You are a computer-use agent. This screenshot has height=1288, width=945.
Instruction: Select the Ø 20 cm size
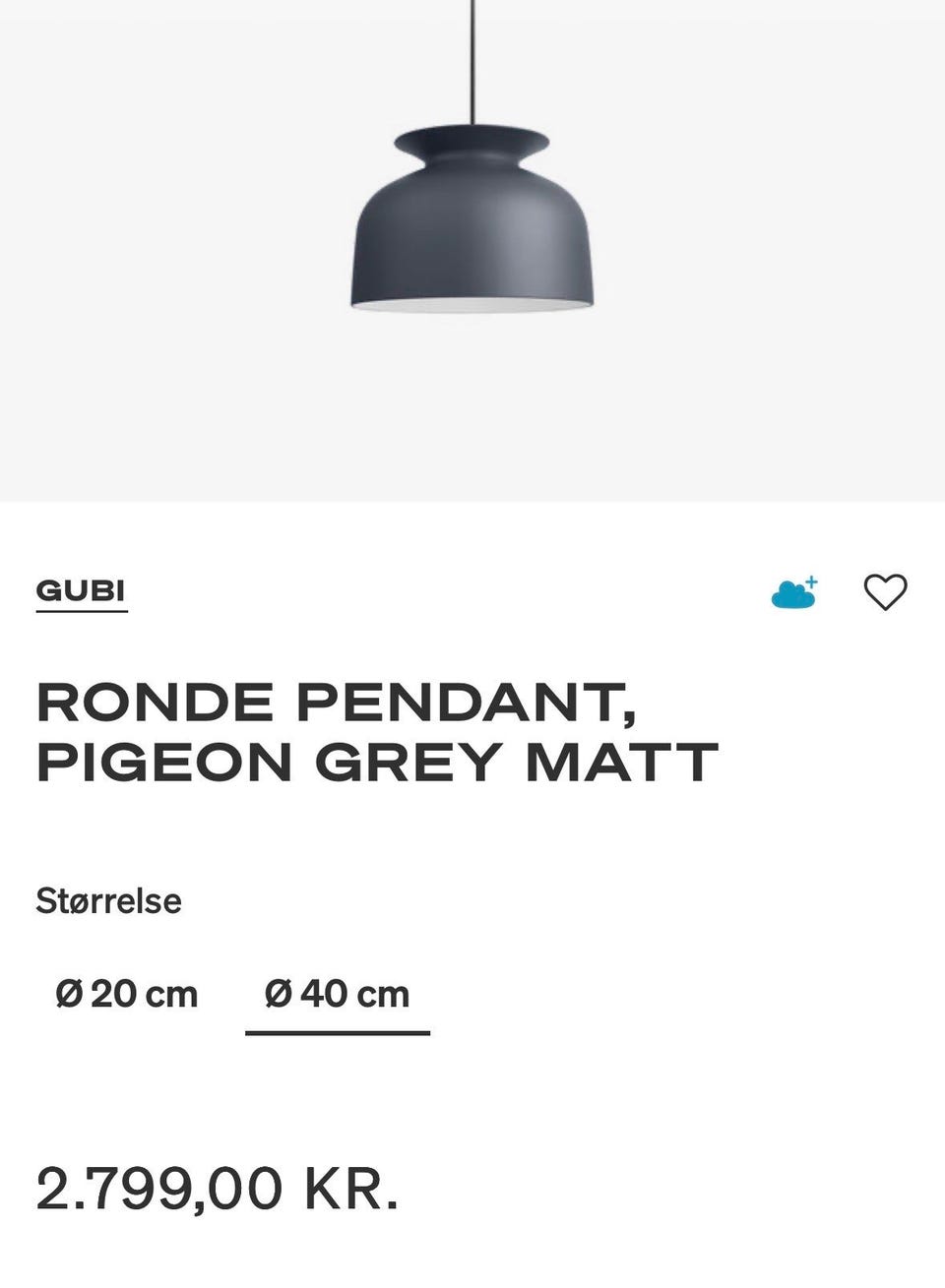pyautogui.click(x=128, y=994)
